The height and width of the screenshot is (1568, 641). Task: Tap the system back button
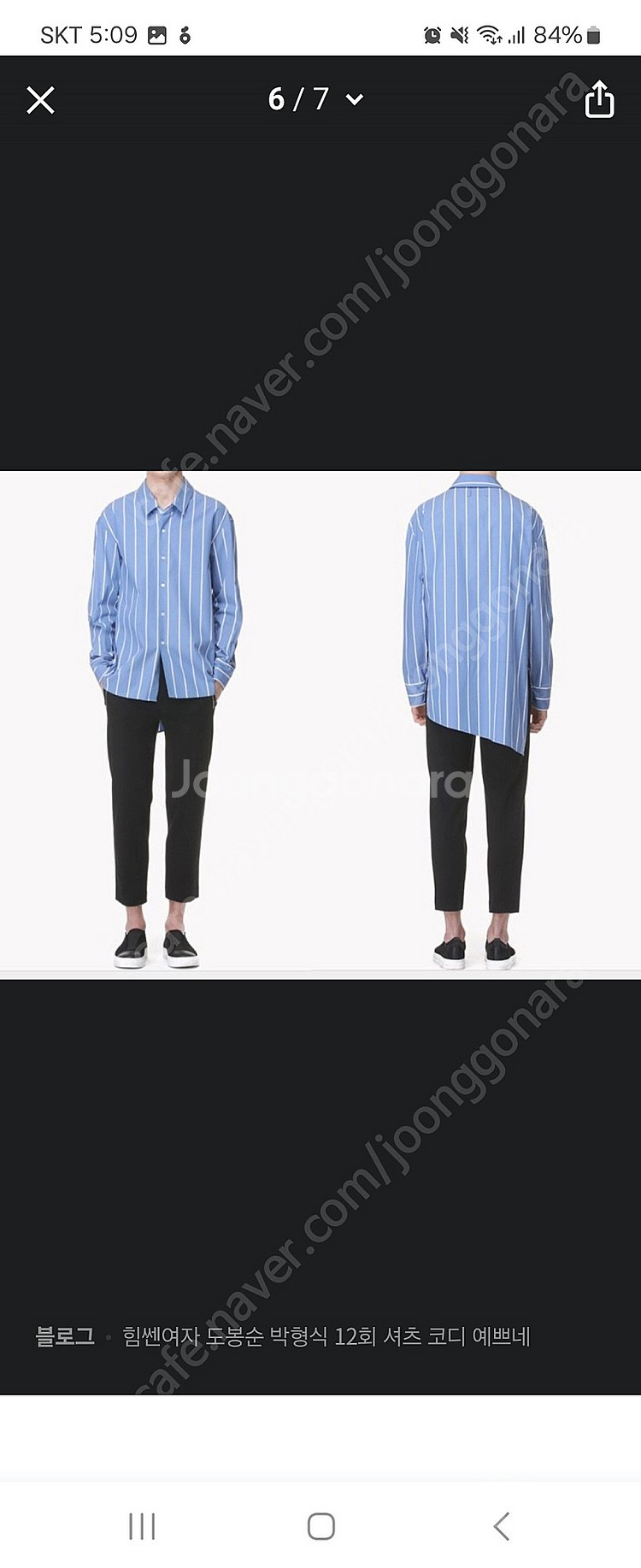tap(502, 1526)
